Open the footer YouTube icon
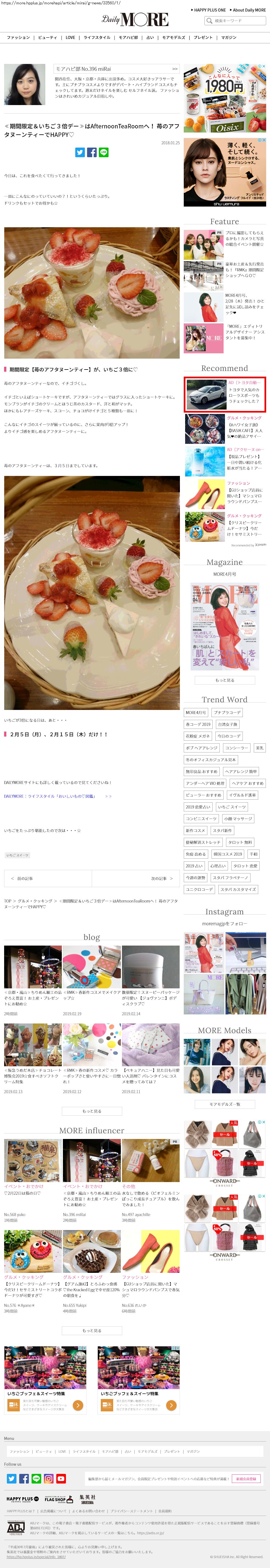Viewport: 270px width, 1568px height. pyautogui.click(x=61, y=1479)
